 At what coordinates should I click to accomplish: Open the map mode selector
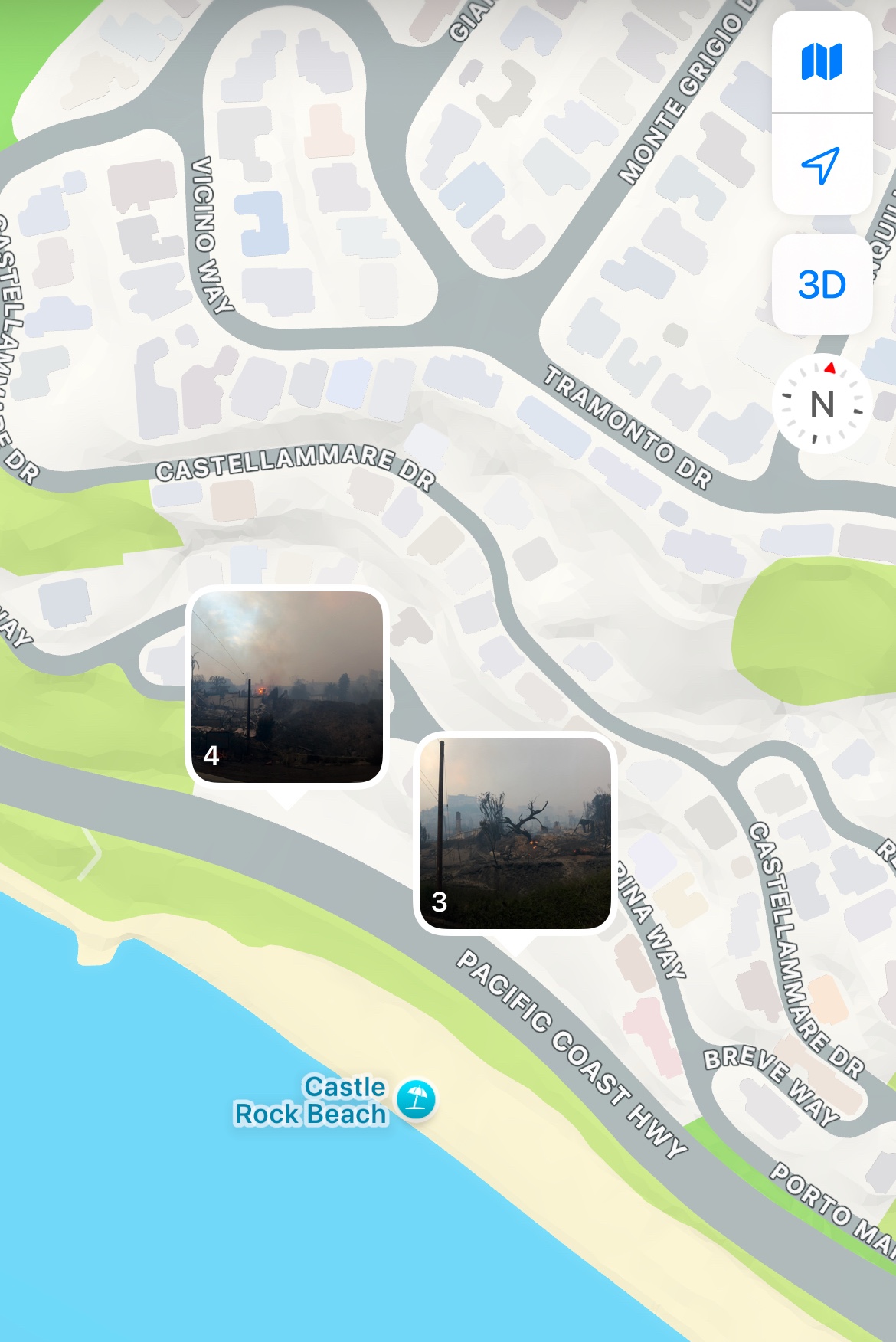click(x=822, y=61)
